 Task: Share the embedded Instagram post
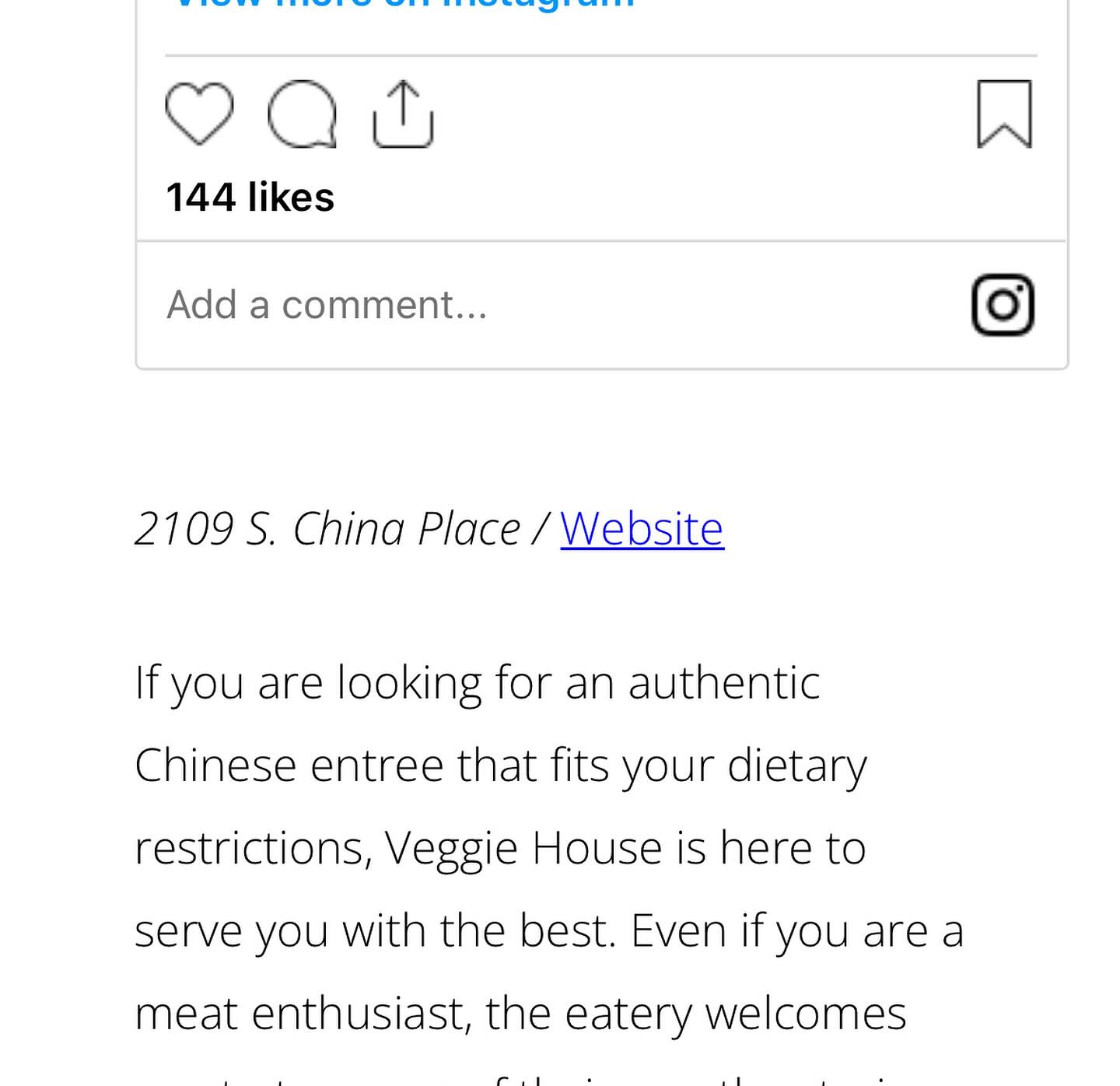point(403,114)
